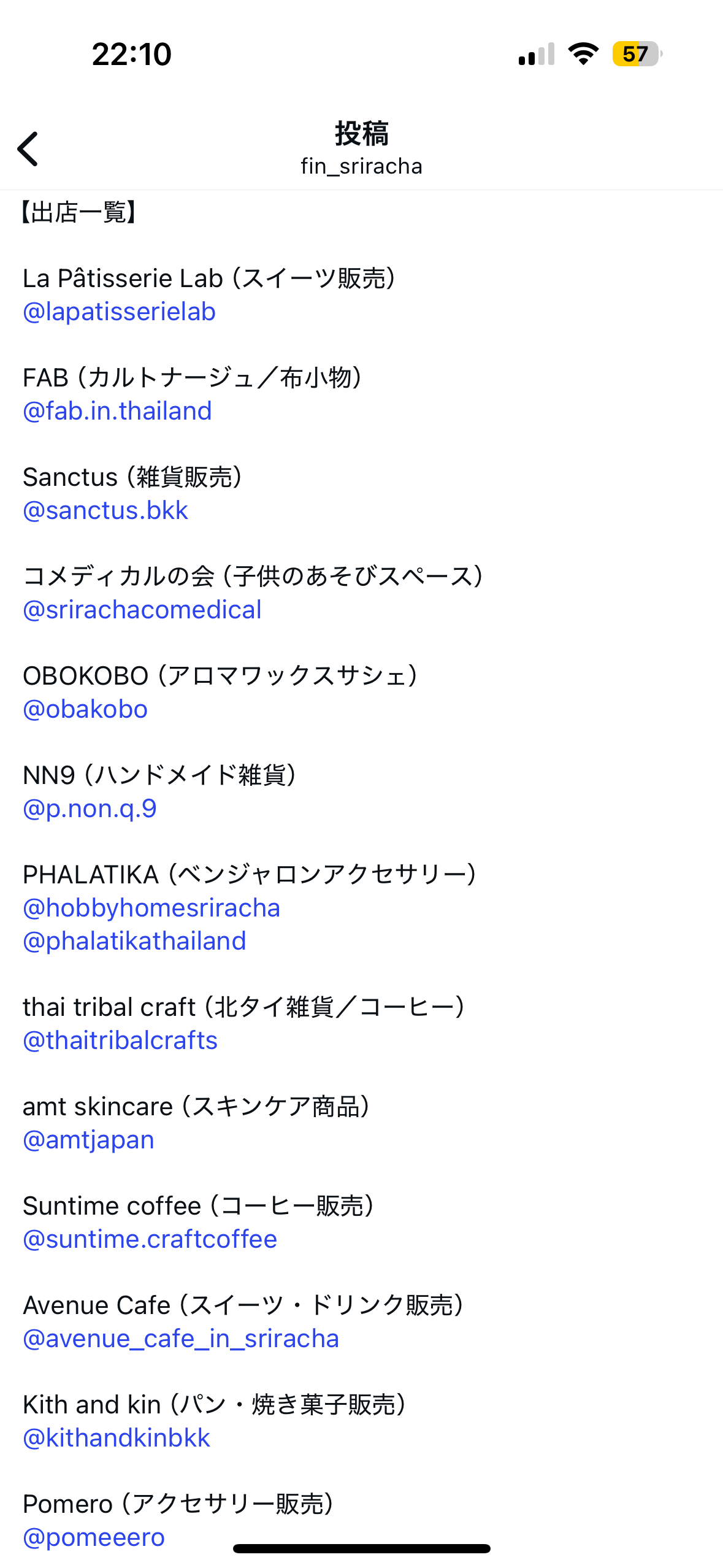Visit the @hobbyhomesriracha profile
The width and height of the screenshot is (723, 1568).
coord(151,908)
